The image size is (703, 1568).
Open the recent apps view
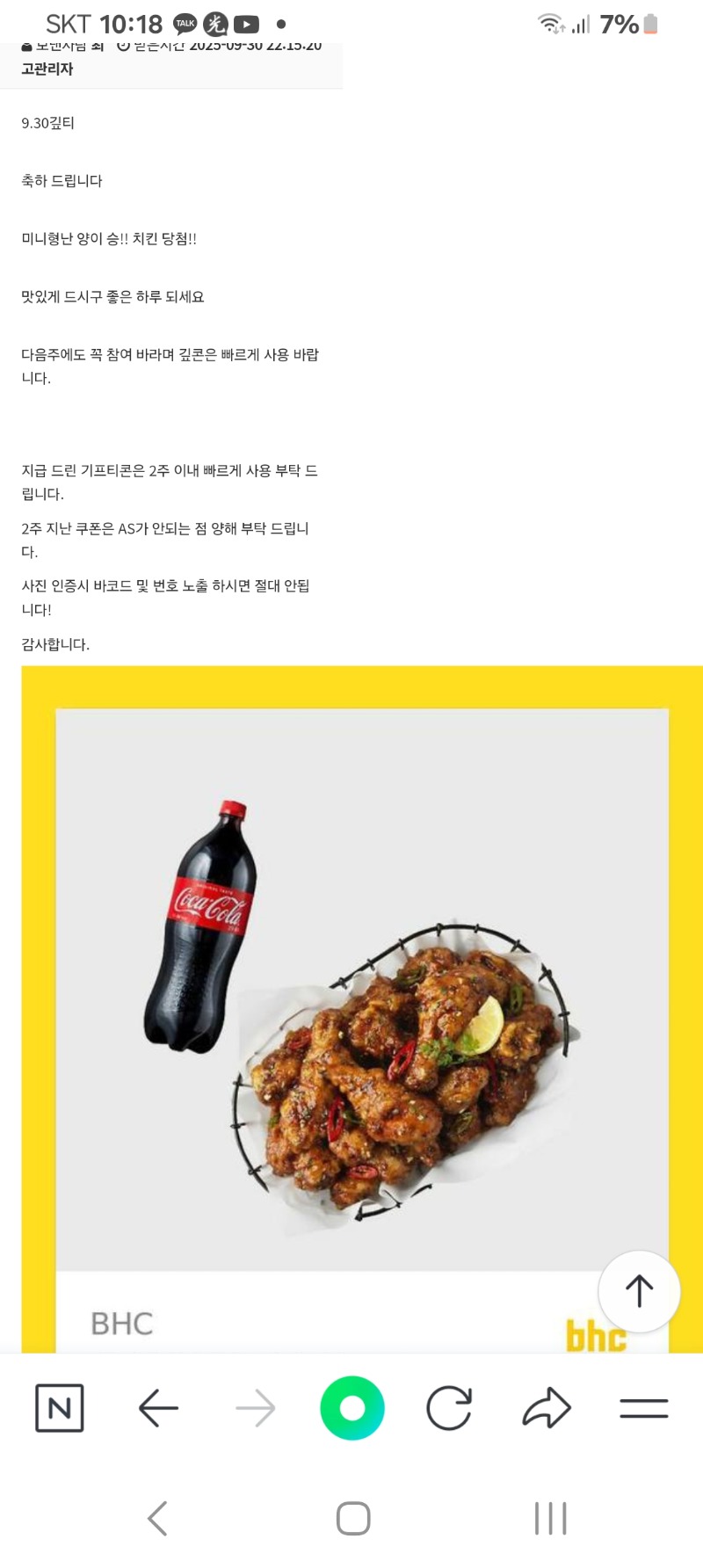(x=550, y=1518)
